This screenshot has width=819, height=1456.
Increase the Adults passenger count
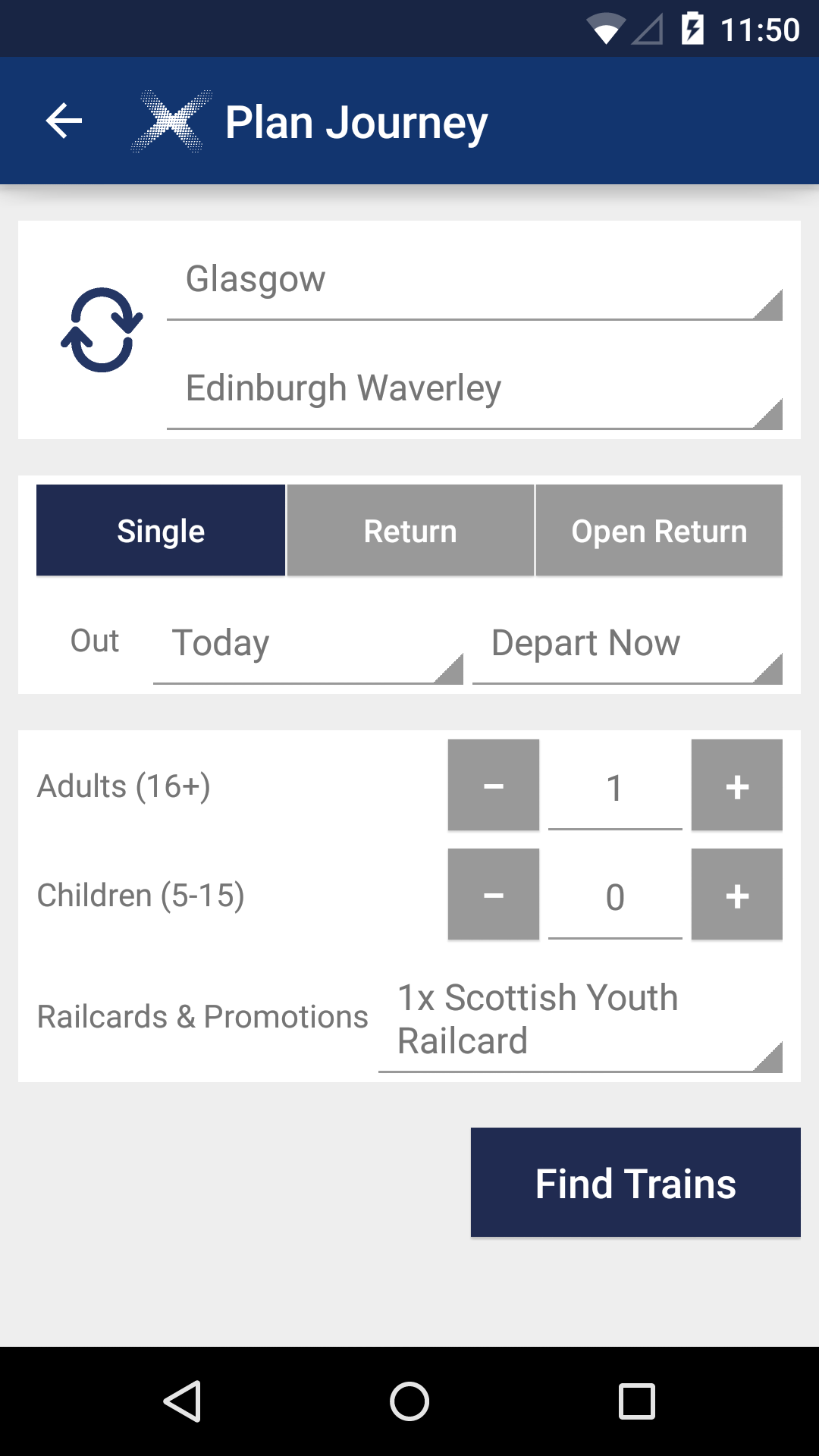click(x=736, y=785)
